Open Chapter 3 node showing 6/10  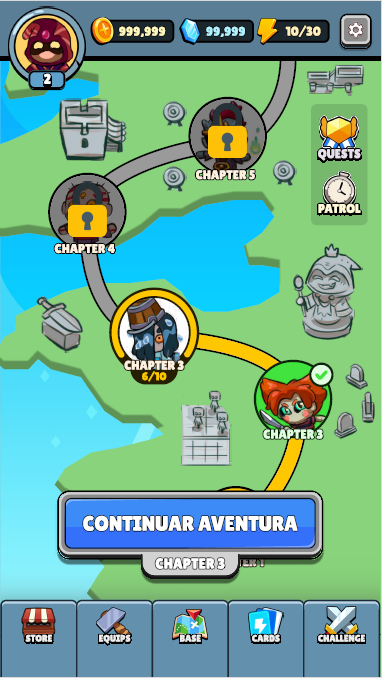[x=154, y=335]
